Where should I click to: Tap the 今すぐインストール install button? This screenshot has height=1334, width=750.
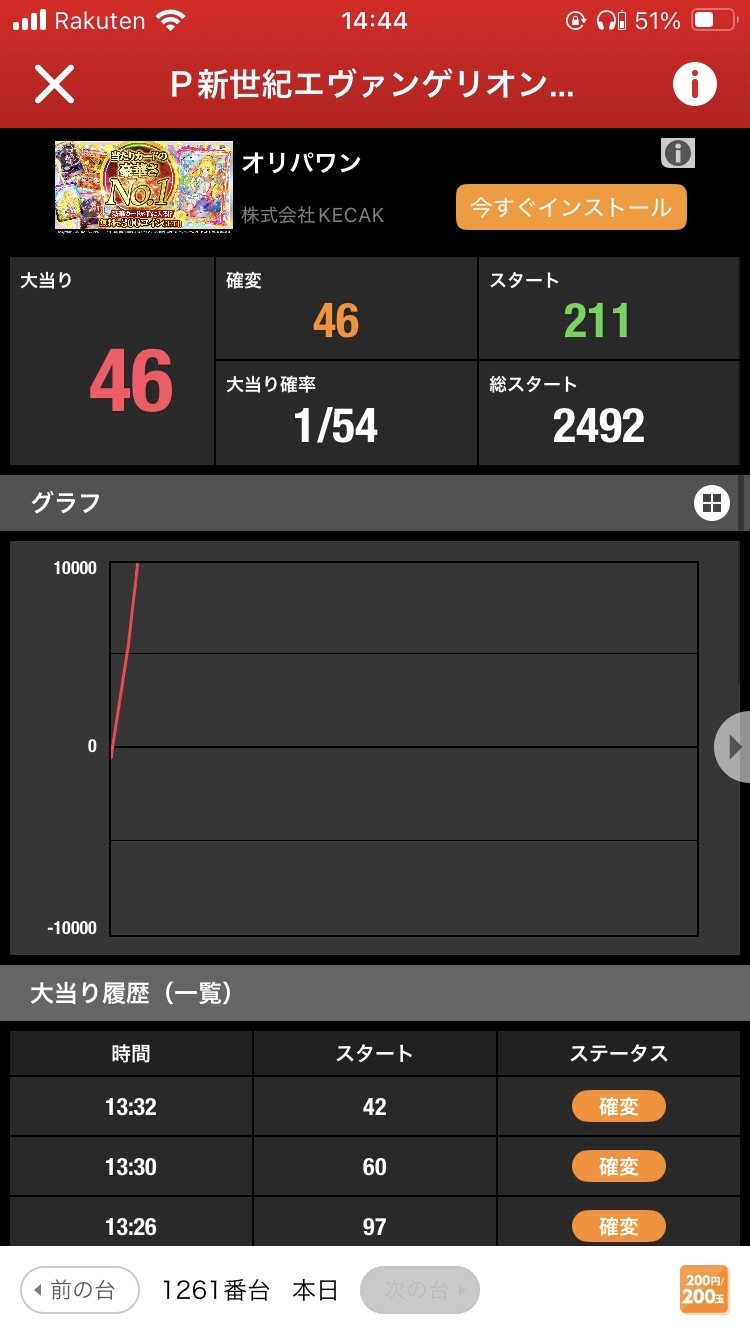571,208
